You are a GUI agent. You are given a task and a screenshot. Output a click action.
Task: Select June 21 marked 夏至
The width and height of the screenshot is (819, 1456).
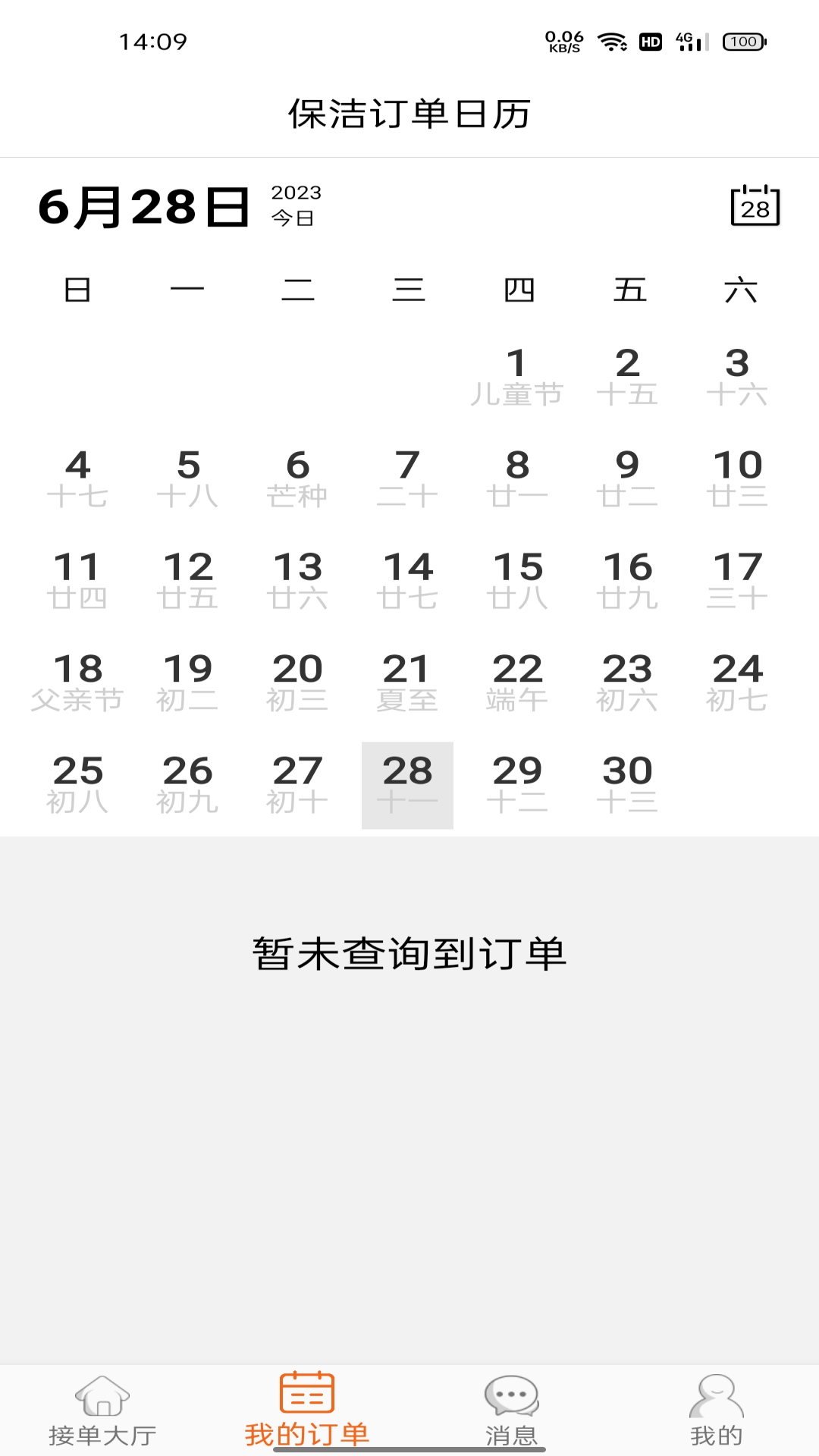(x=407, y=679)
